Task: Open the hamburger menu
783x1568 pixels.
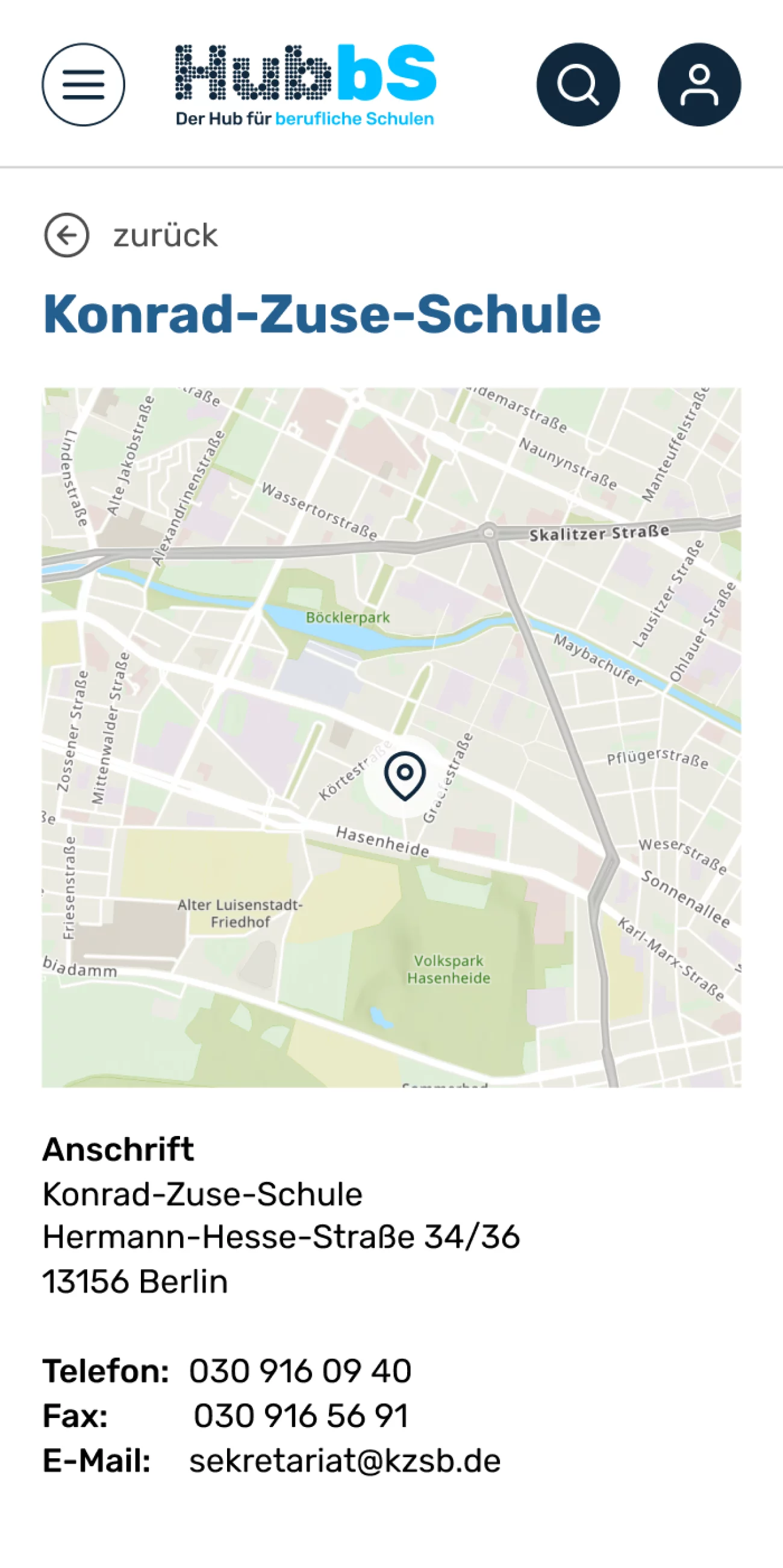Action: [83, 84]
